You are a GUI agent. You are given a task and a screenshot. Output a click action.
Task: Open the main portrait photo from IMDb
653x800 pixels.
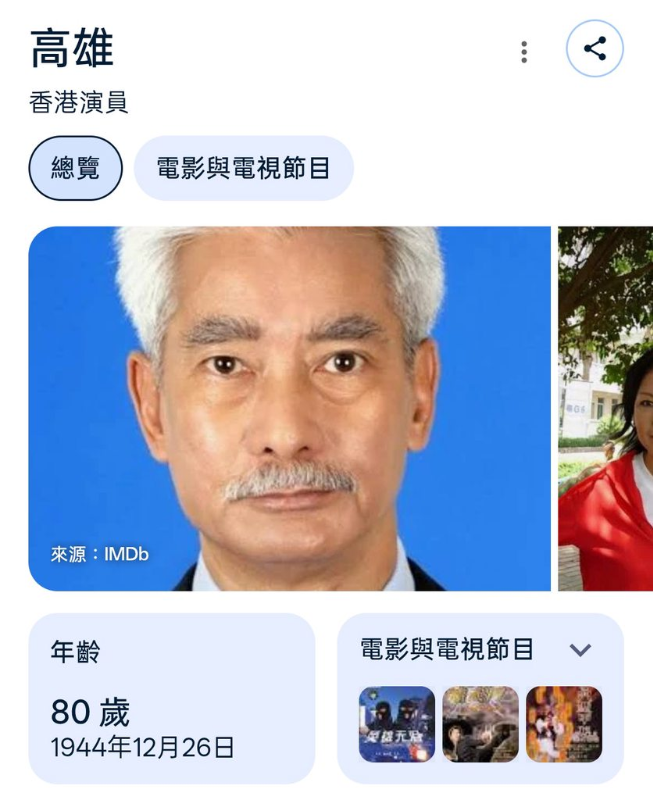point(289,408)
